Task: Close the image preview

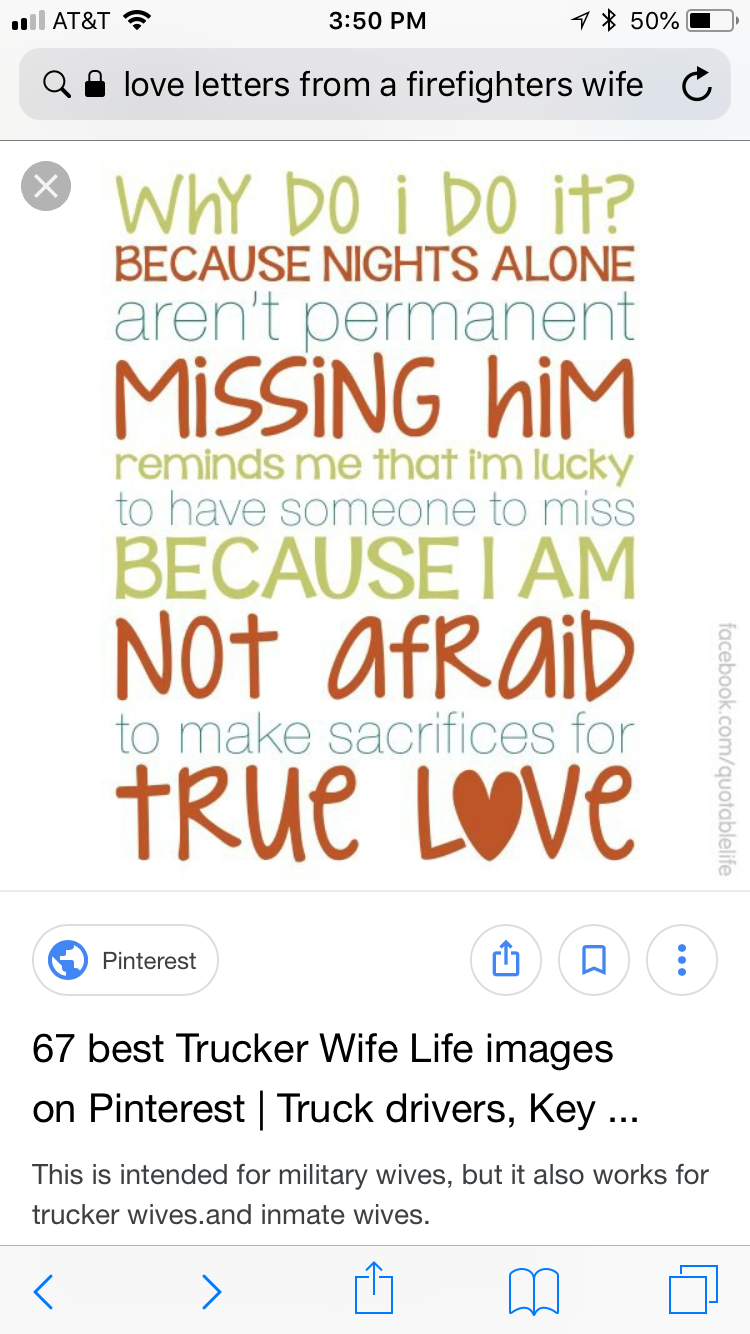Action: click(x=46, y=186)
